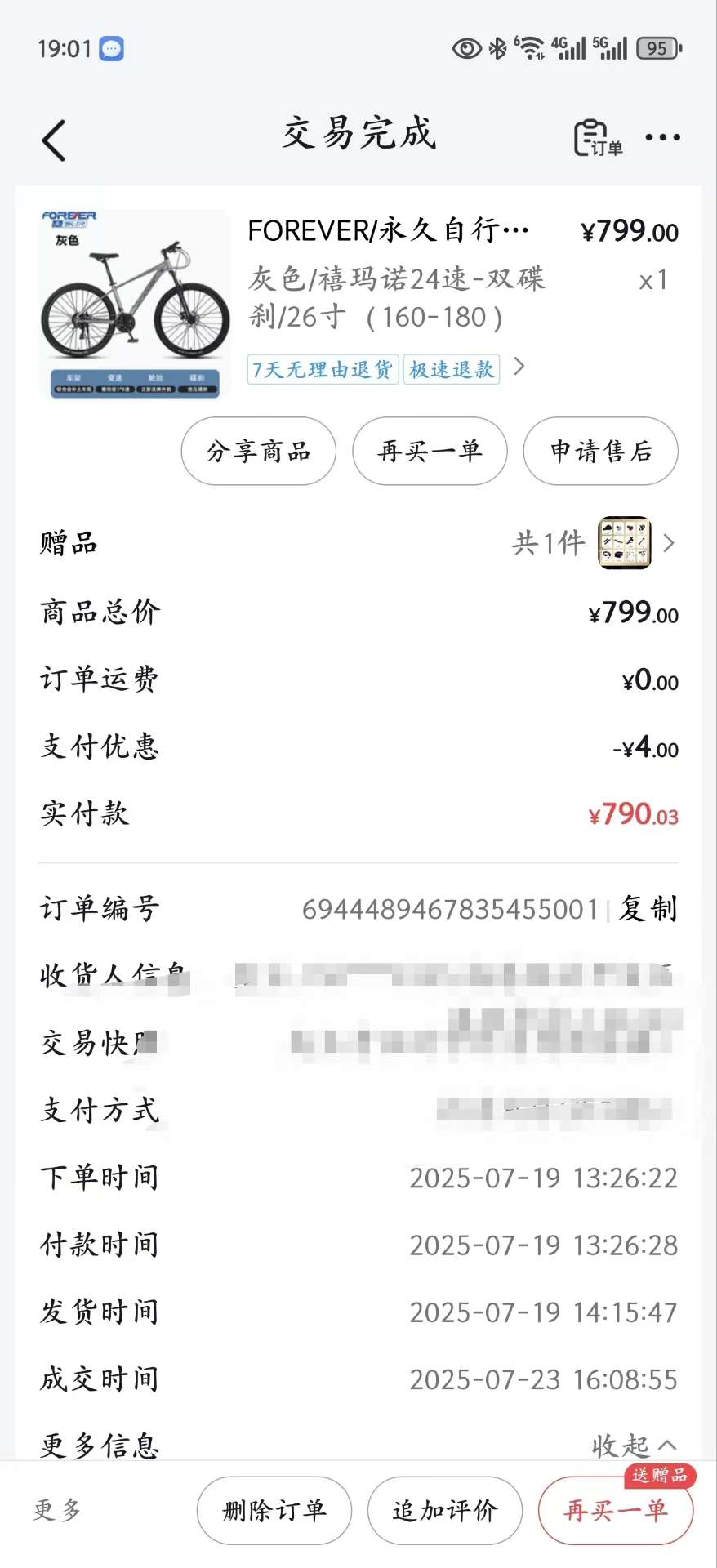Screen dimensions: 717x1568
Task: Tap 更多 in the bottom bar
Action: tap(57, 1510)
